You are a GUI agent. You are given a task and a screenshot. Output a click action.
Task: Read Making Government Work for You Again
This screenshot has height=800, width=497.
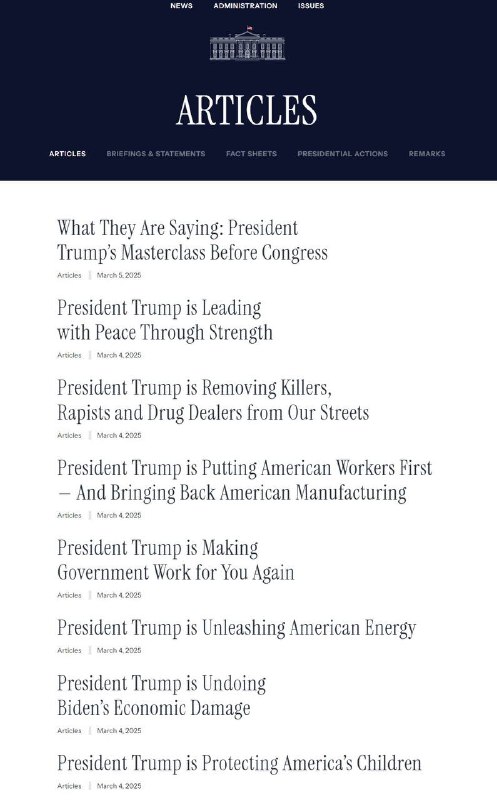pos(176,560)
